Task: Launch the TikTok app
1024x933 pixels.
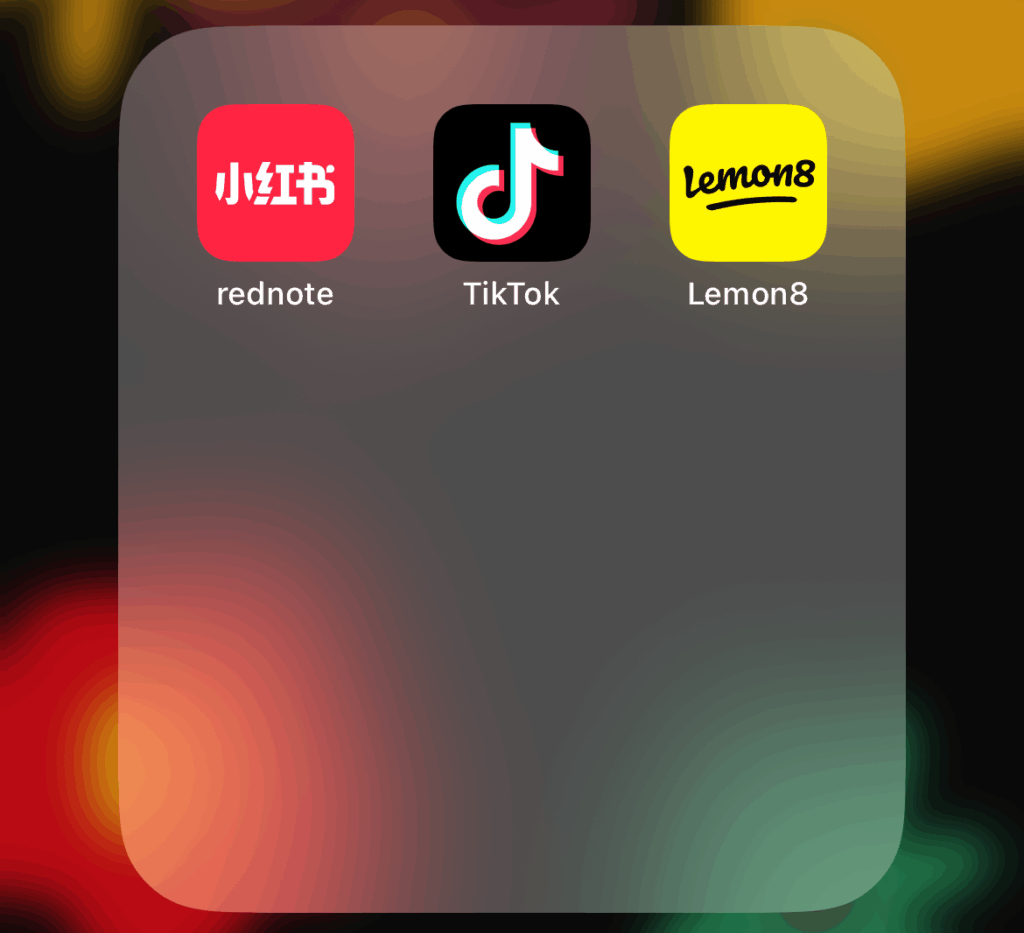Action: (511, 183)
